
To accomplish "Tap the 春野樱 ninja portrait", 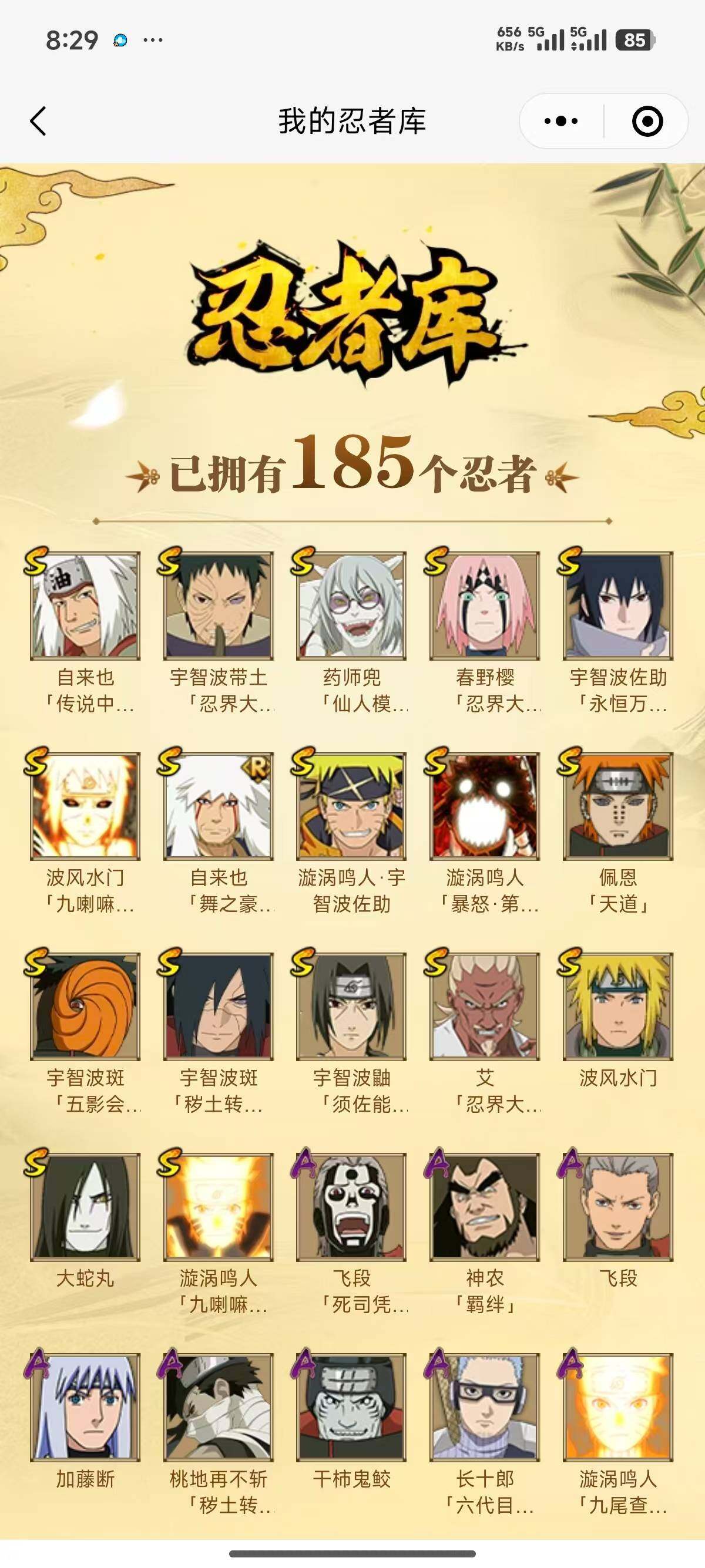I will [x=485, y=605].
